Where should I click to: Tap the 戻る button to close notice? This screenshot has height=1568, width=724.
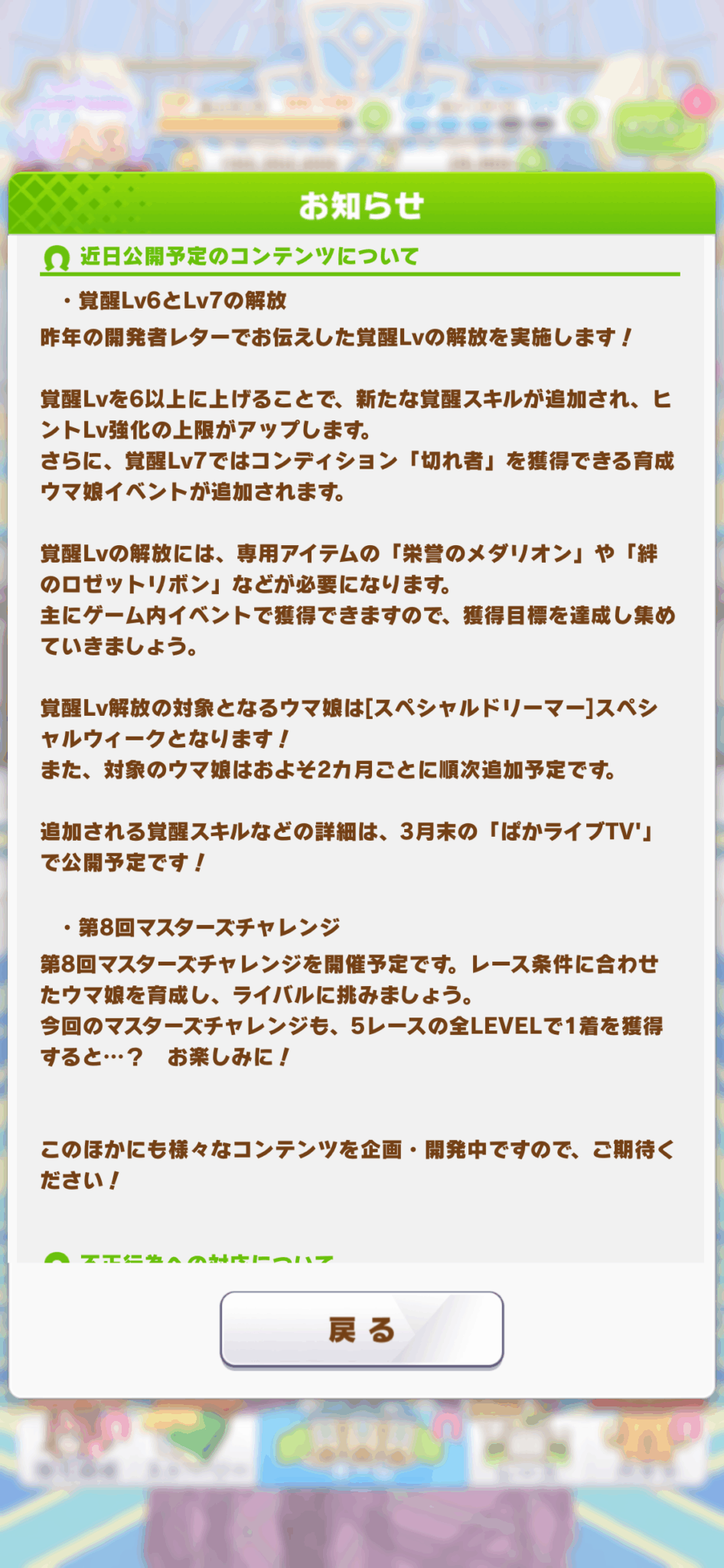point(361,1329)
